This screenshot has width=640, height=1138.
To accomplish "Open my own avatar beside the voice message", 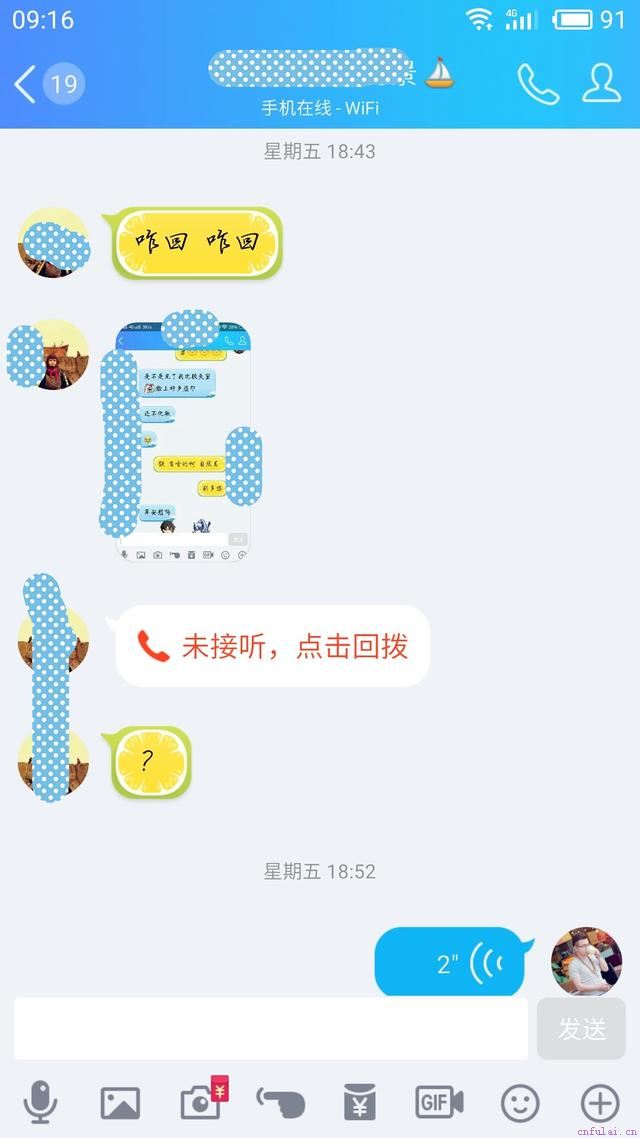I will 586,961.
